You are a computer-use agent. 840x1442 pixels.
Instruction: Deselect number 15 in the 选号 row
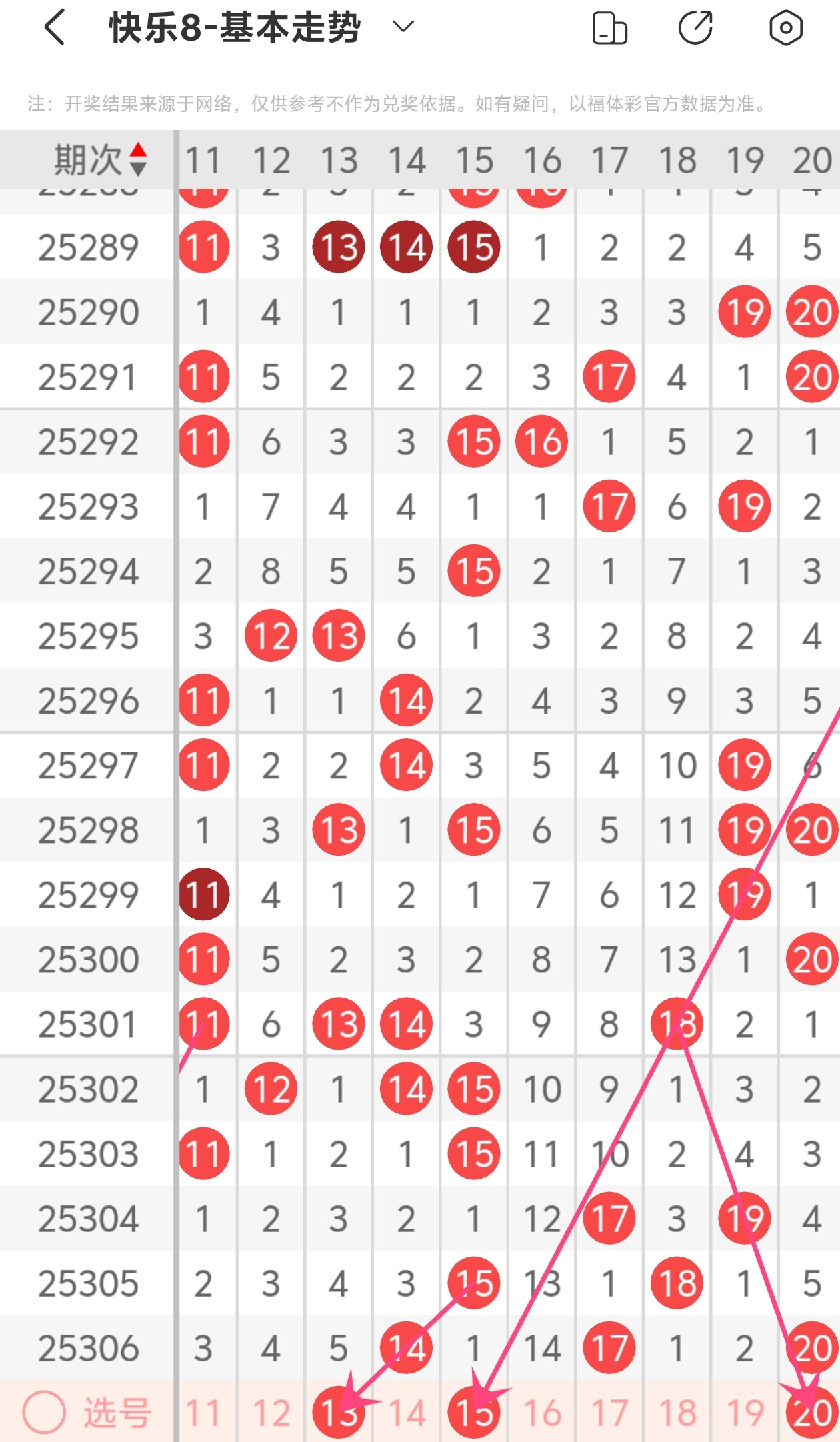click(x=474, y=1413)
